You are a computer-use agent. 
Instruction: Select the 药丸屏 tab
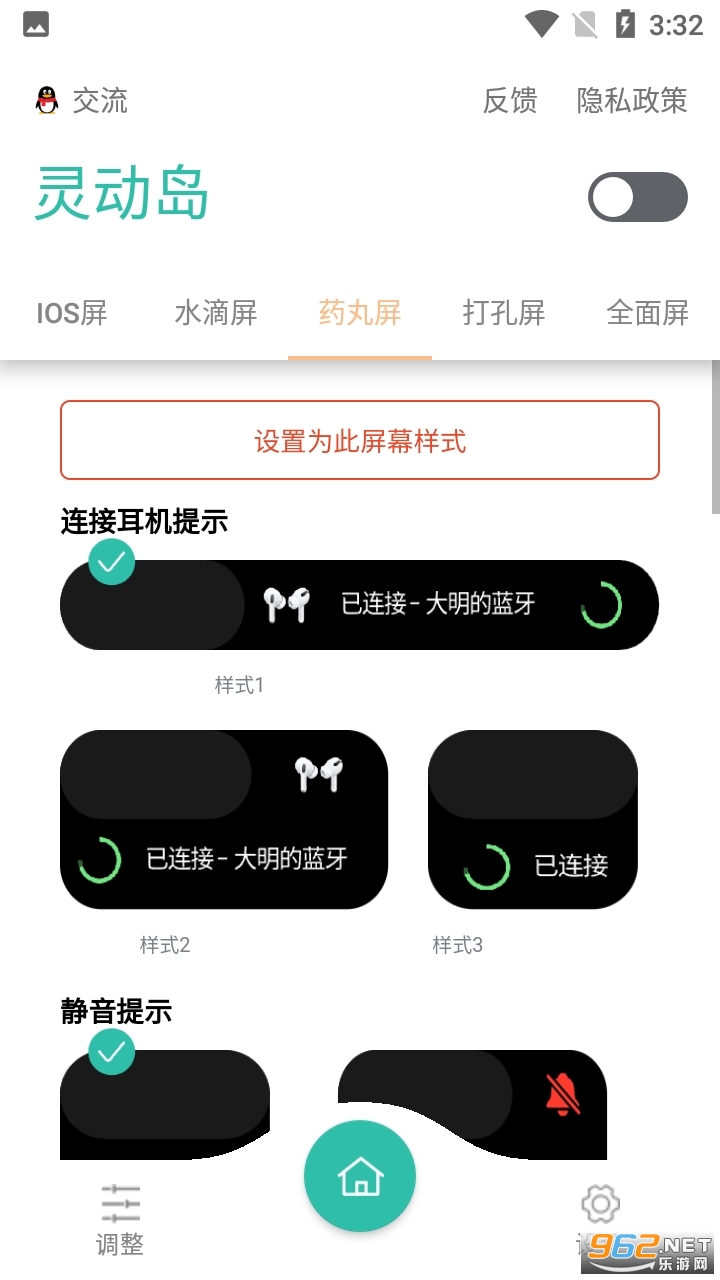360,313
